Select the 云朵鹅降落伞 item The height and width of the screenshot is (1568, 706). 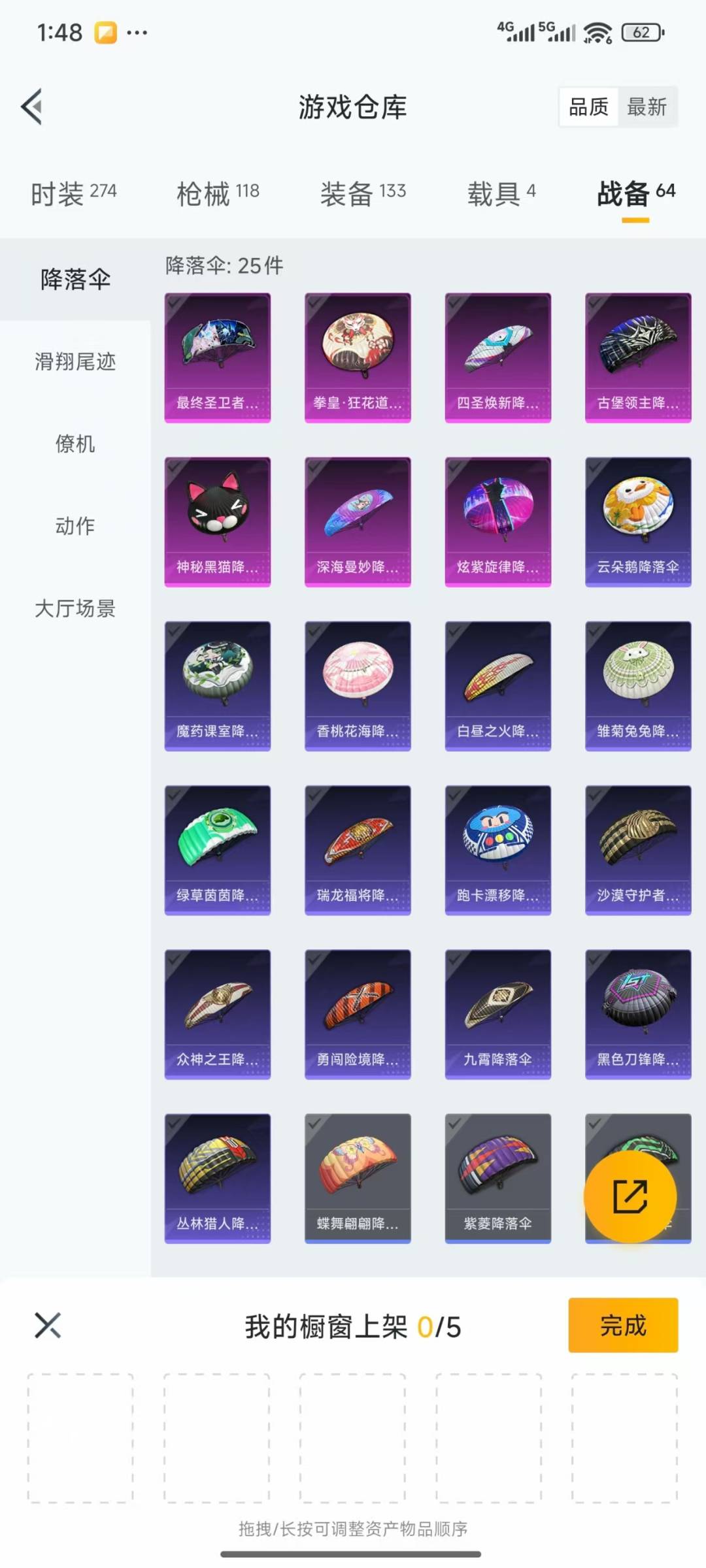click(x=638, y=522)
